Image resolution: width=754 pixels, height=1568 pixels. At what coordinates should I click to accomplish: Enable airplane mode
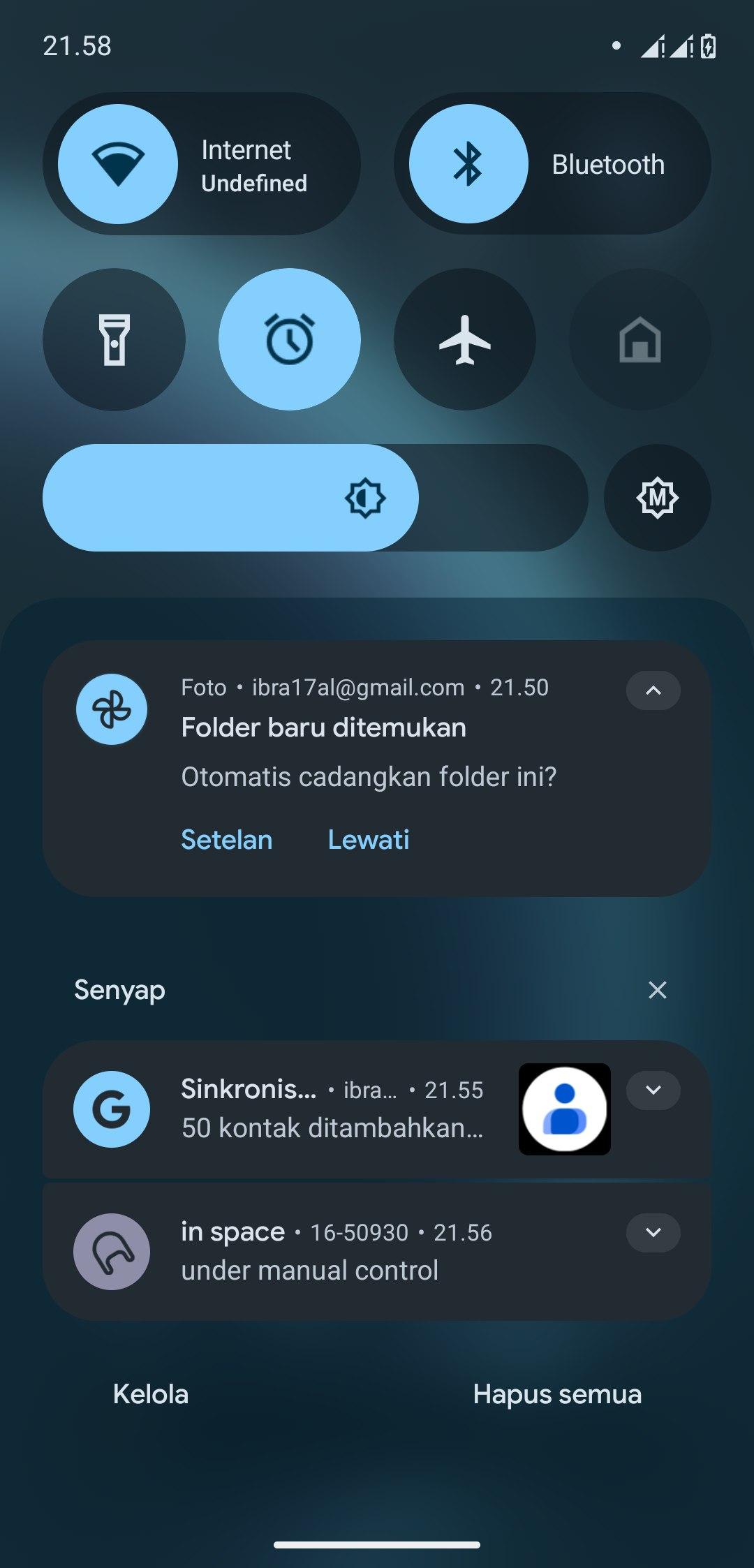pyautogui.click(x=465, y=340)
